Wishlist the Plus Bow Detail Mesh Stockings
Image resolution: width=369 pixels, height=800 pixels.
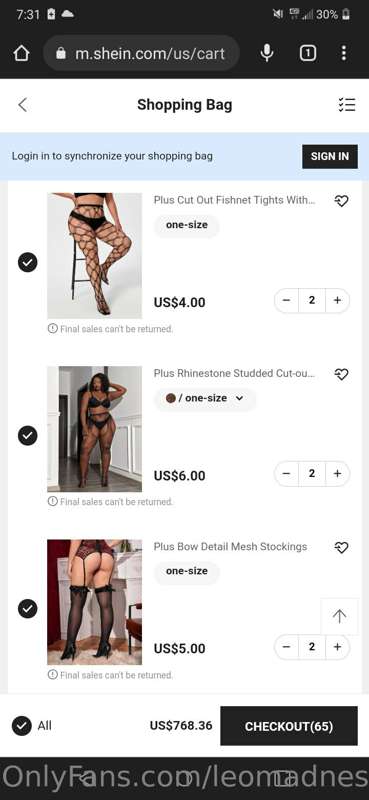click(341, 547)
